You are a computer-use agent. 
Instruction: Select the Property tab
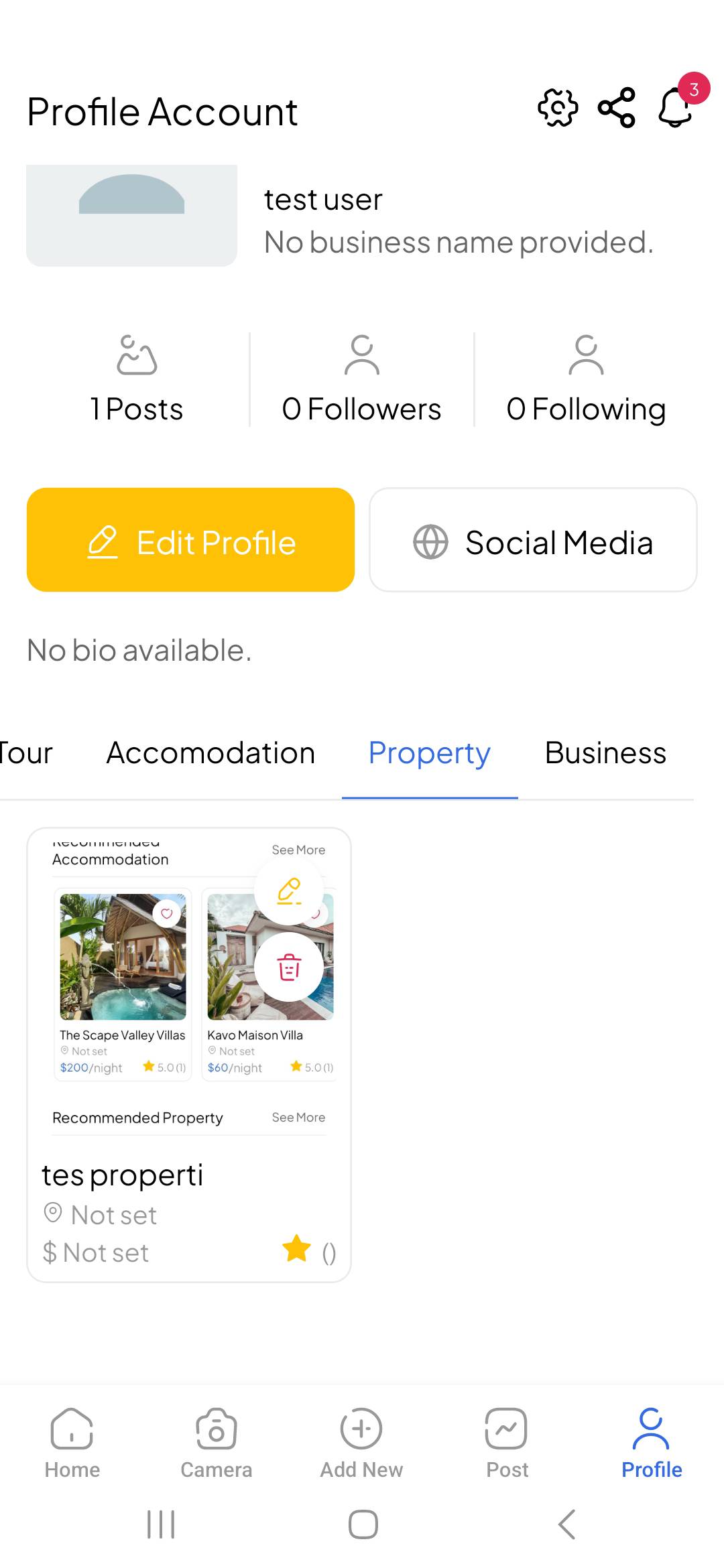tap(429, 753)
